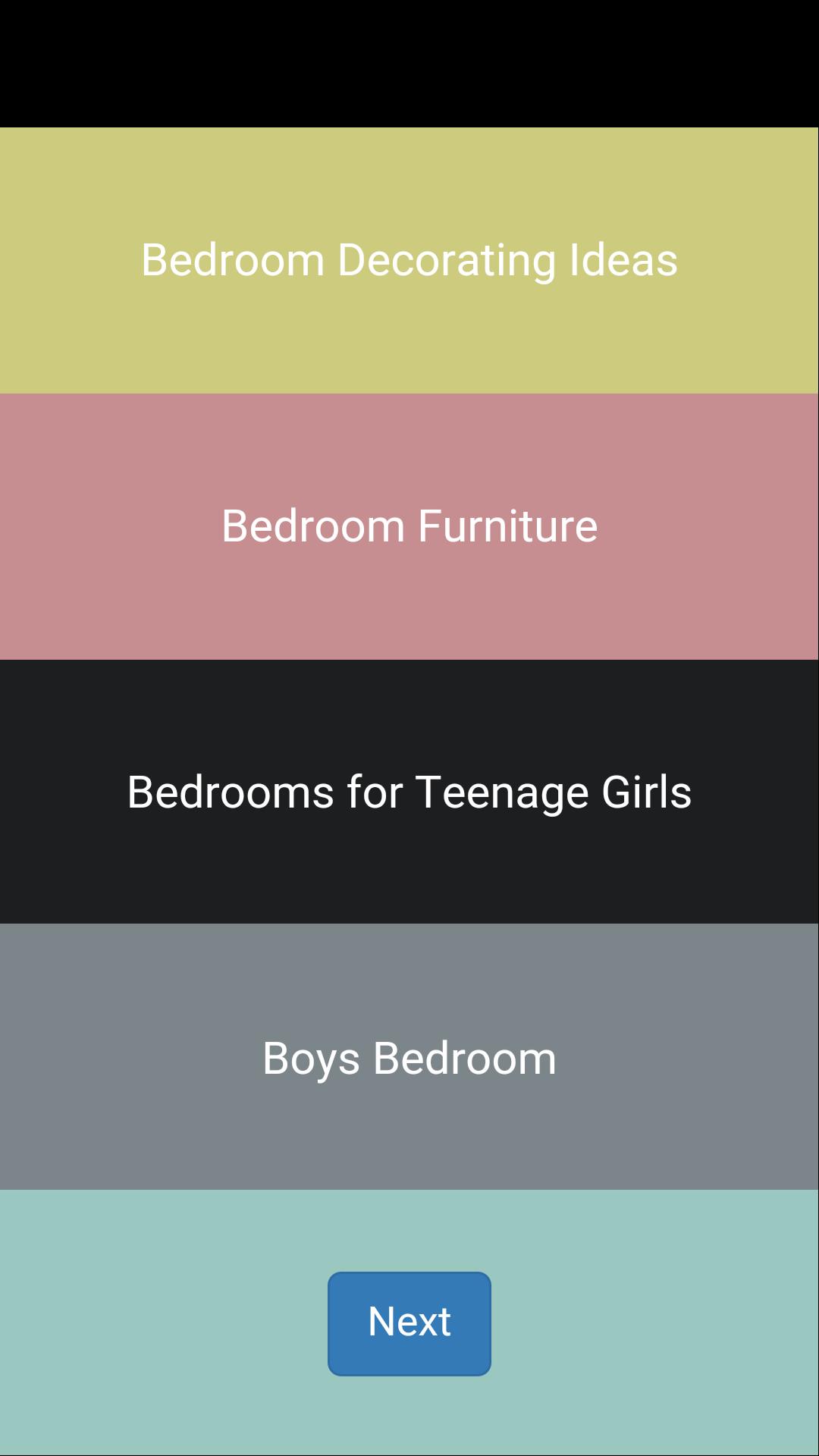Screen dimensions: 819x1456
Task: Click the Boys Bedroom text label
Action: point(409,1059)
